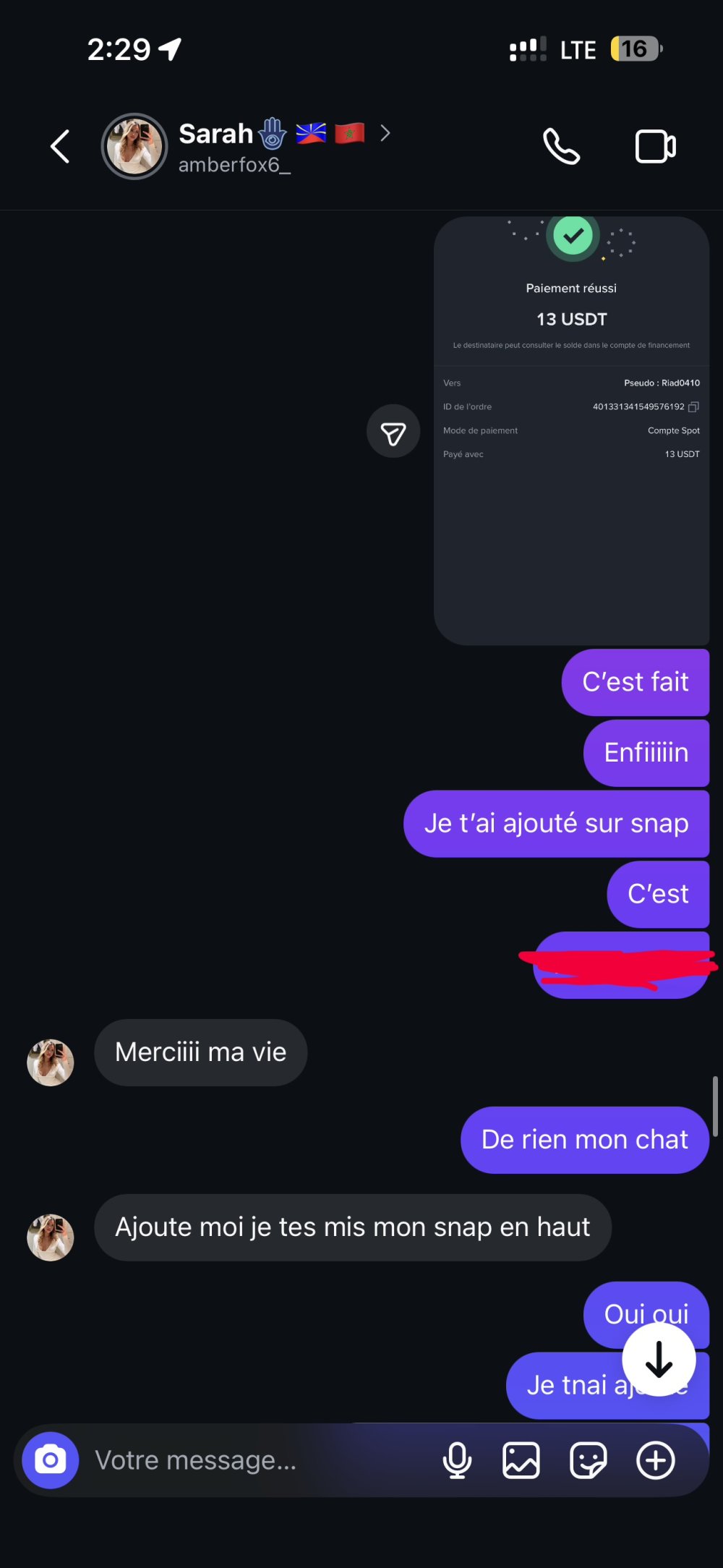Screen dimensions: 723x1568
Task: Open more options with the plus icon
Action: click(655, 1460)
